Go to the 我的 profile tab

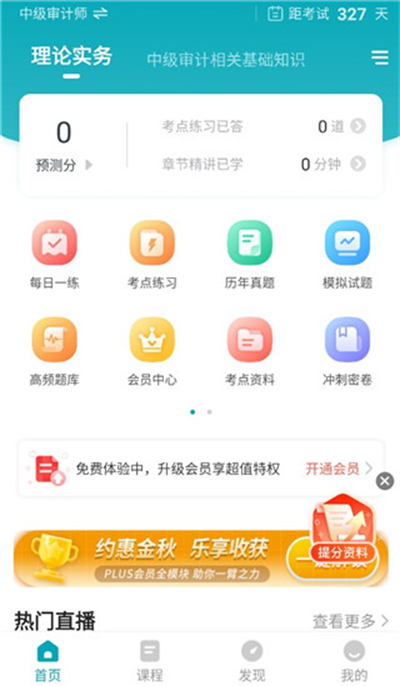(354, 661)
